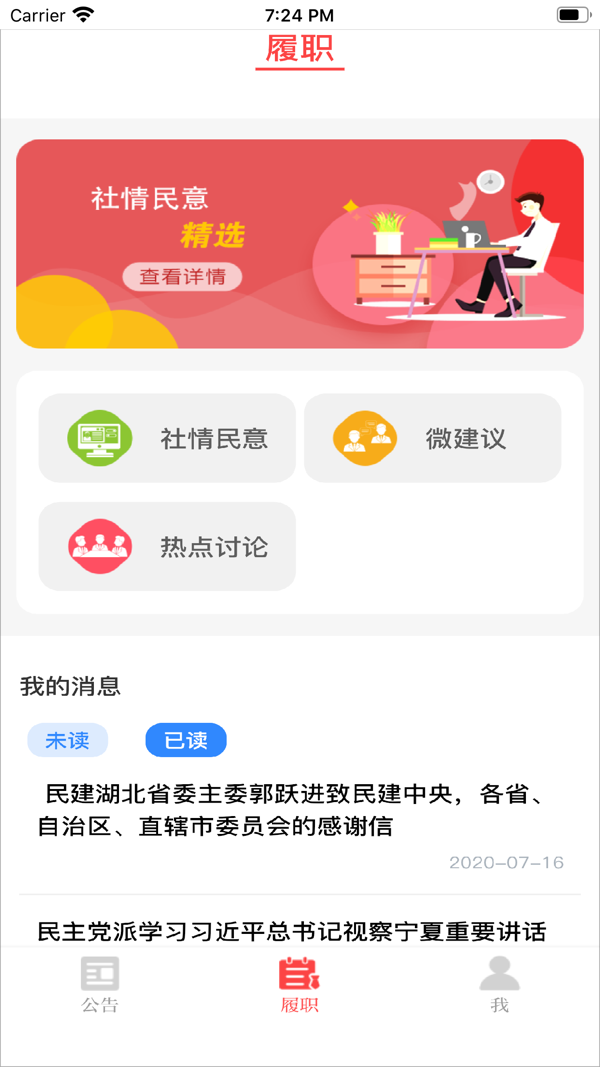The width and height of the screenshot is (600, 1067).
Task: Open the 社情民意 section
Action: (x=167, y=438)
